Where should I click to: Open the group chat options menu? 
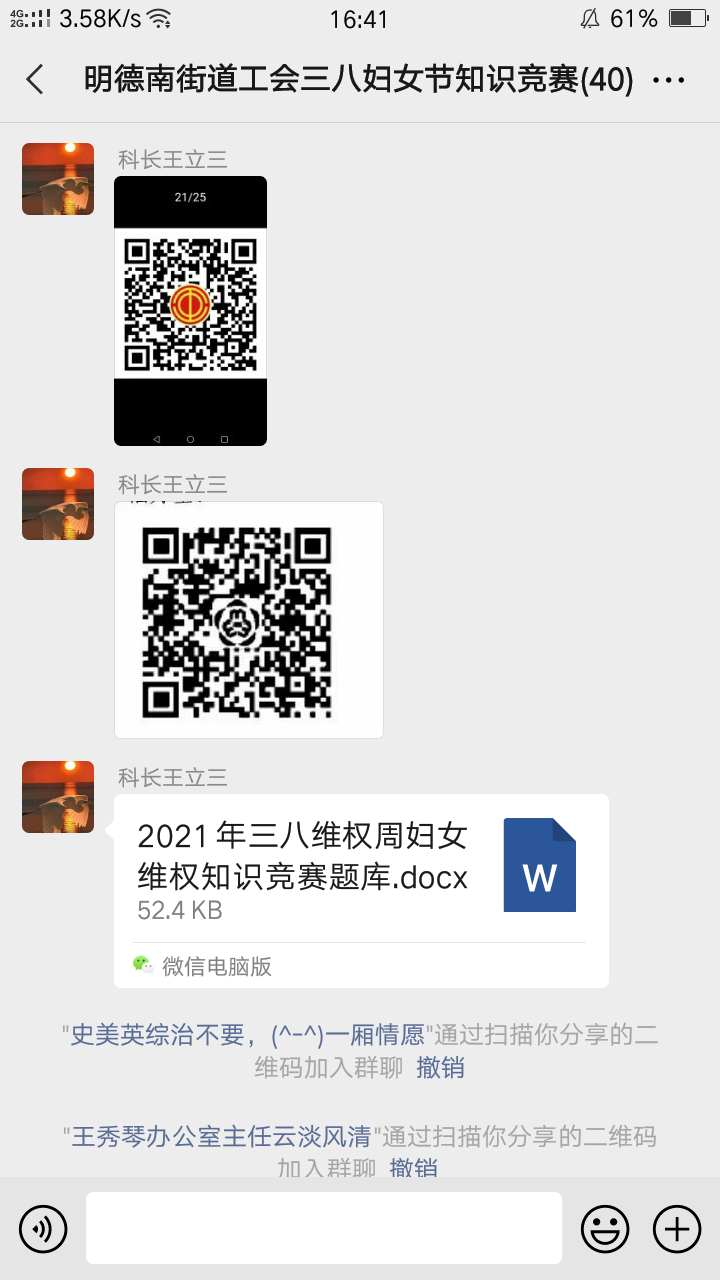(668, 81)
